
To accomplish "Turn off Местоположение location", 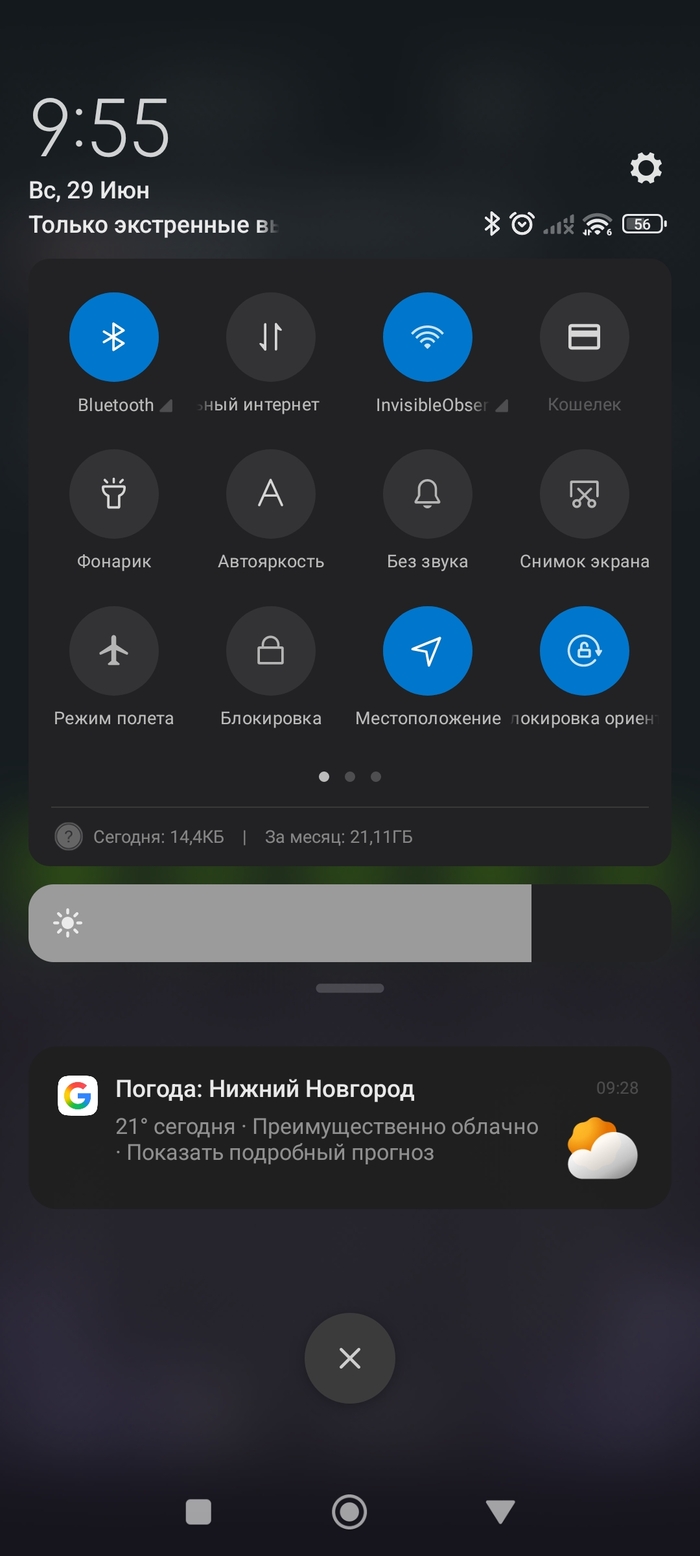I will (x=427, y=651).
